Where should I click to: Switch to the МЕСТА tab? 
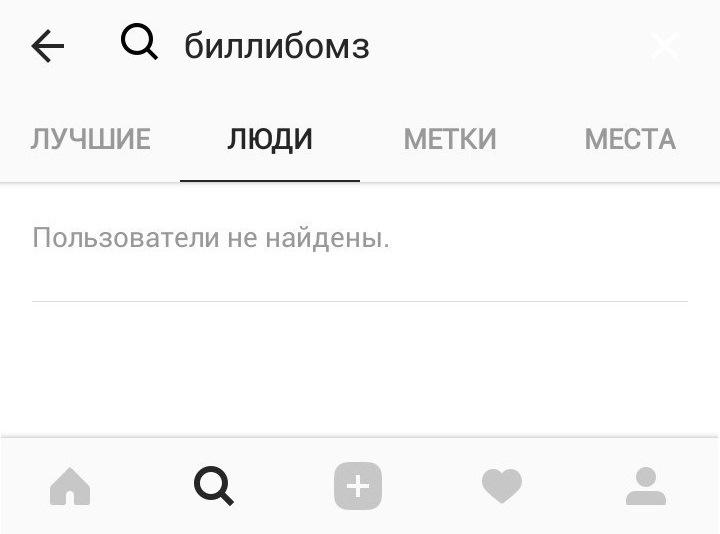coord(630,139)
